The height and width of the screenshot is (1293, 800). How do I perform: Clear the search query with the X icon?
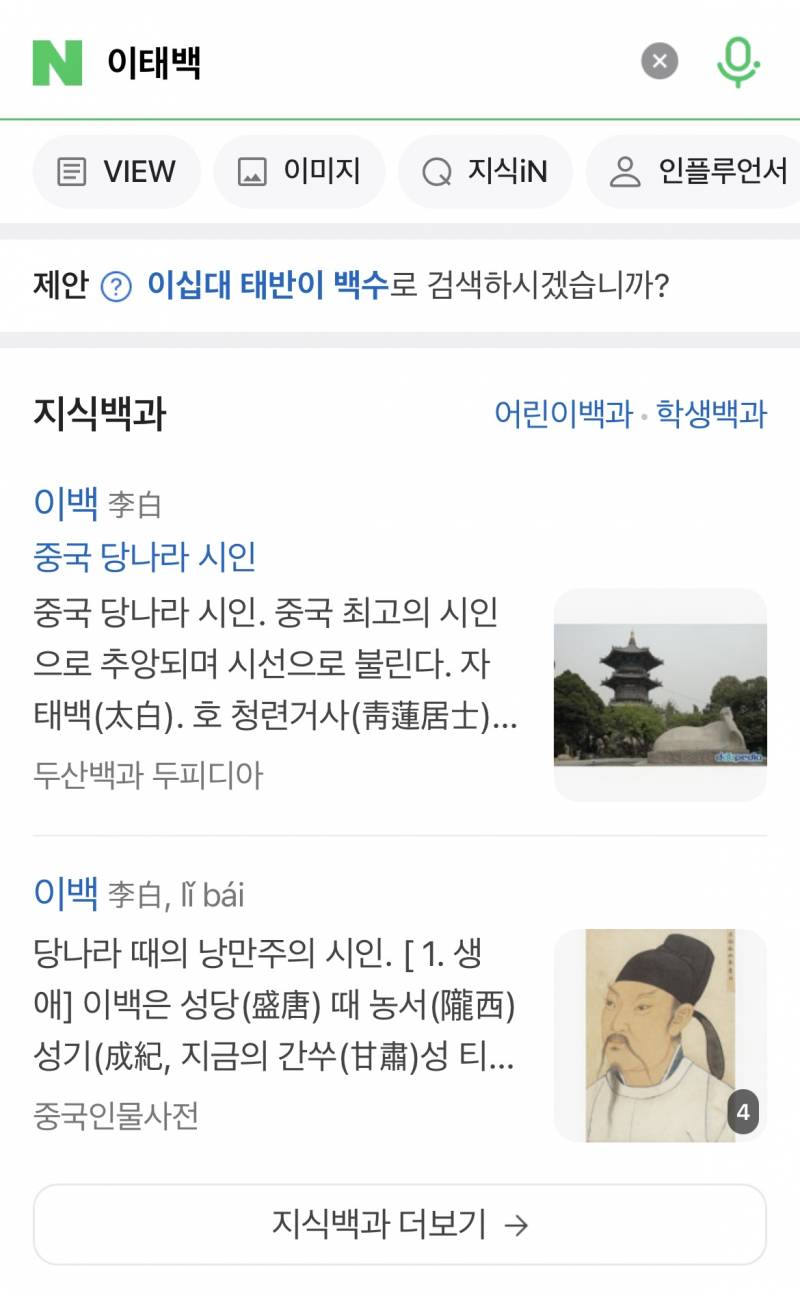tap(659, 60)
